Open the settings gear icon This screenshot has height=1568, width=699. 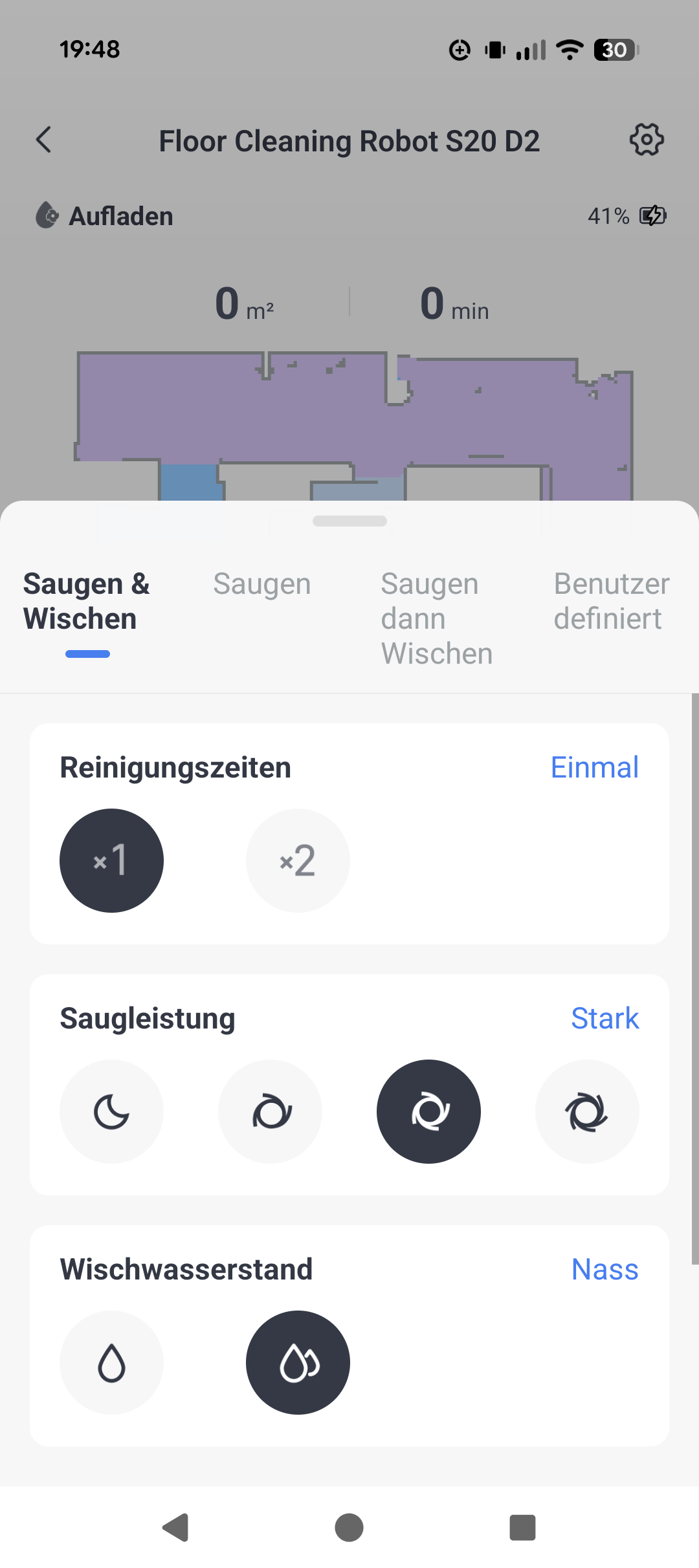tap(647, 140)
